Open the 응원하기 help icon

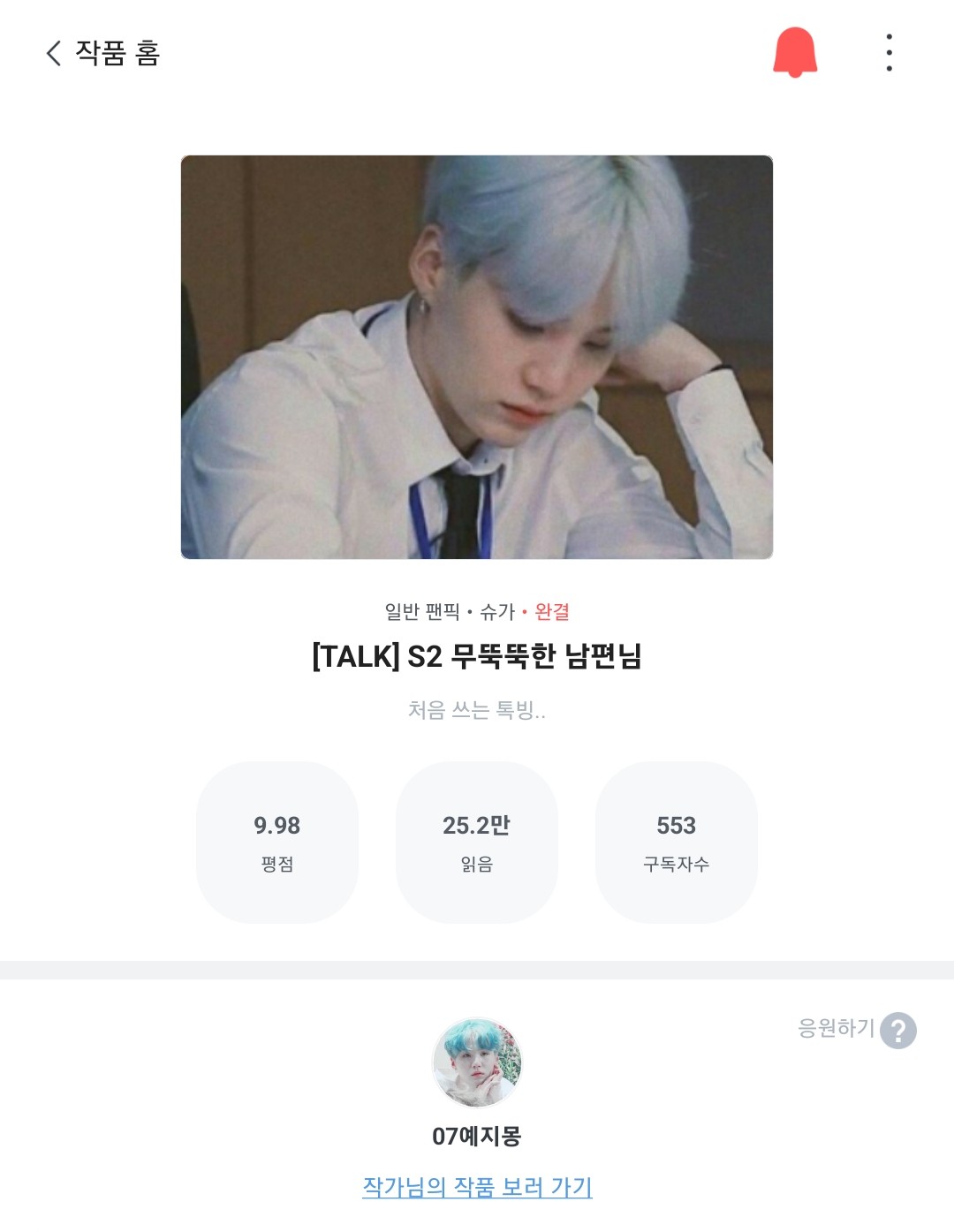pos(897,1031)
